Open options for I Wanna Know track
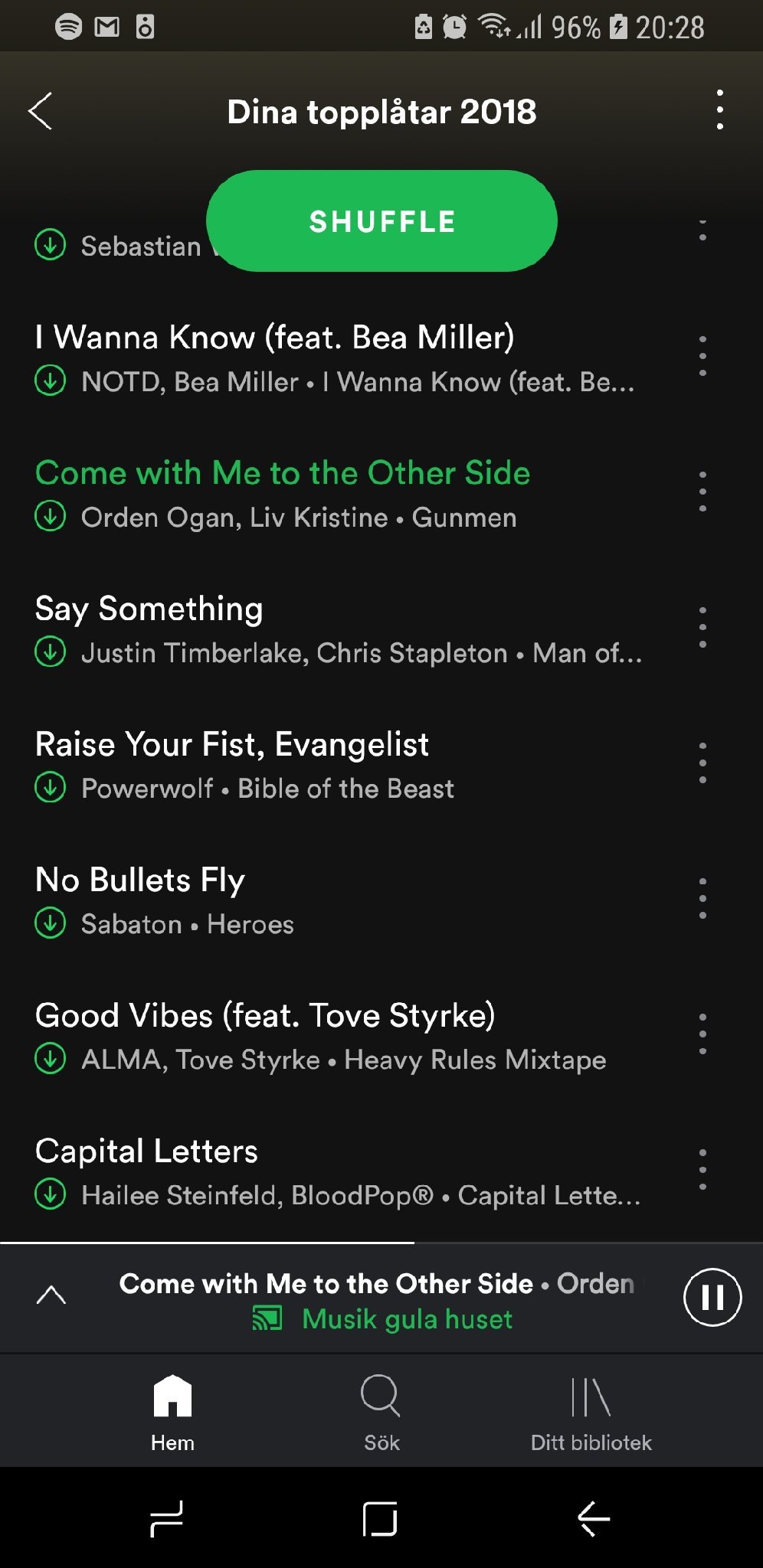 [702, 356]
